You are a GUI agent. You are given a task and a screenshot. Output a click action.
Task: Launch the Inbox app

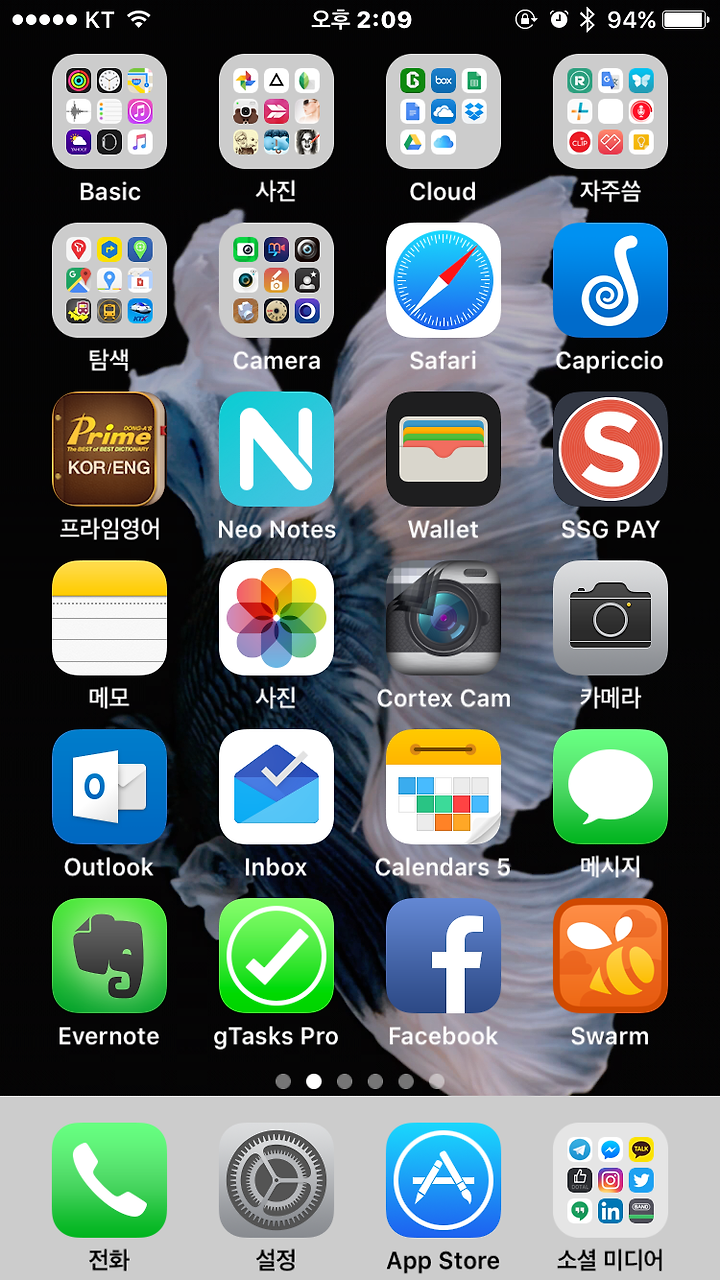[276, 787]
